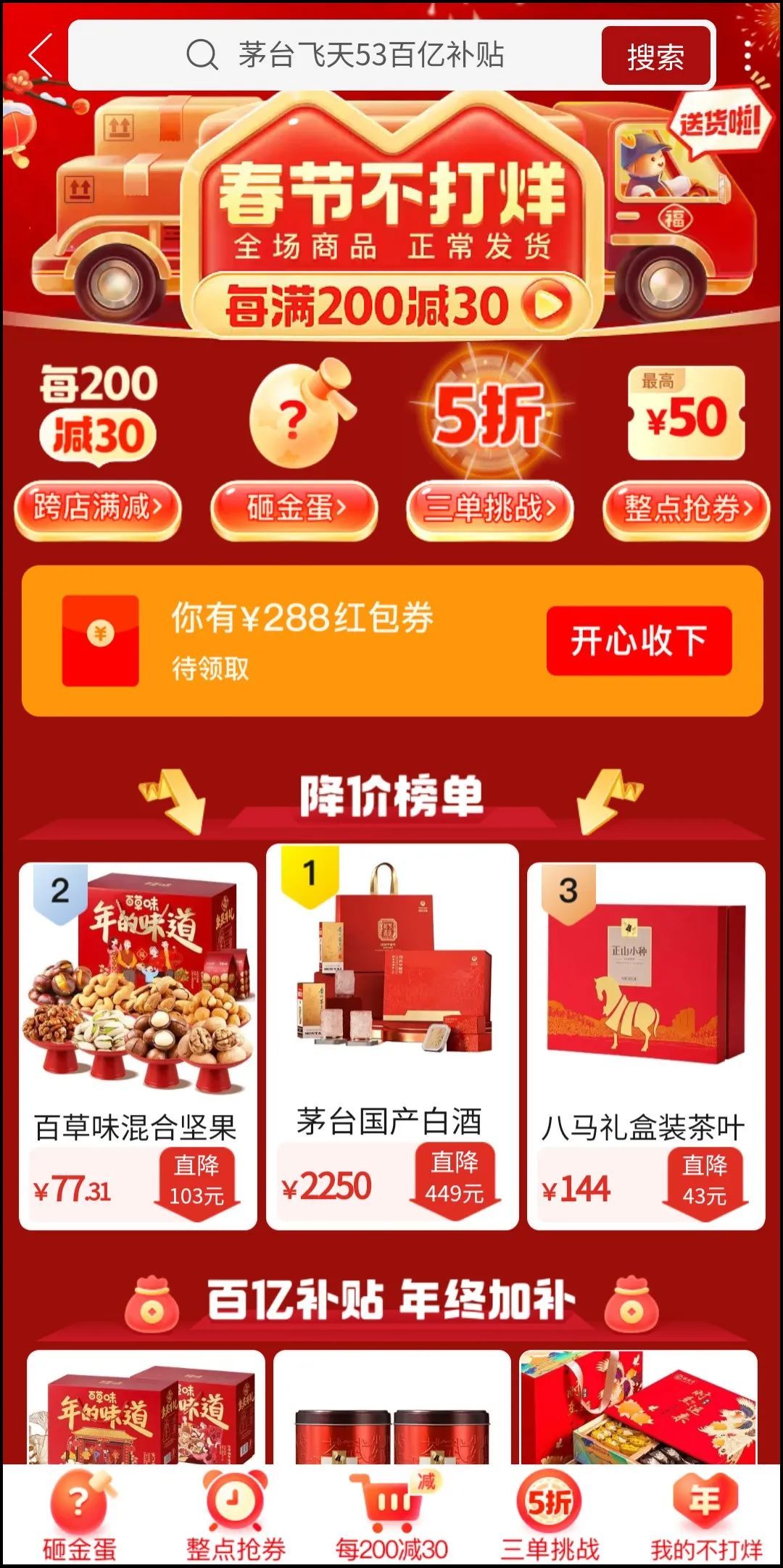Viewport: 783px width, 1568px height.
Task: Go back using the top-left arrow
Action: 41,55
